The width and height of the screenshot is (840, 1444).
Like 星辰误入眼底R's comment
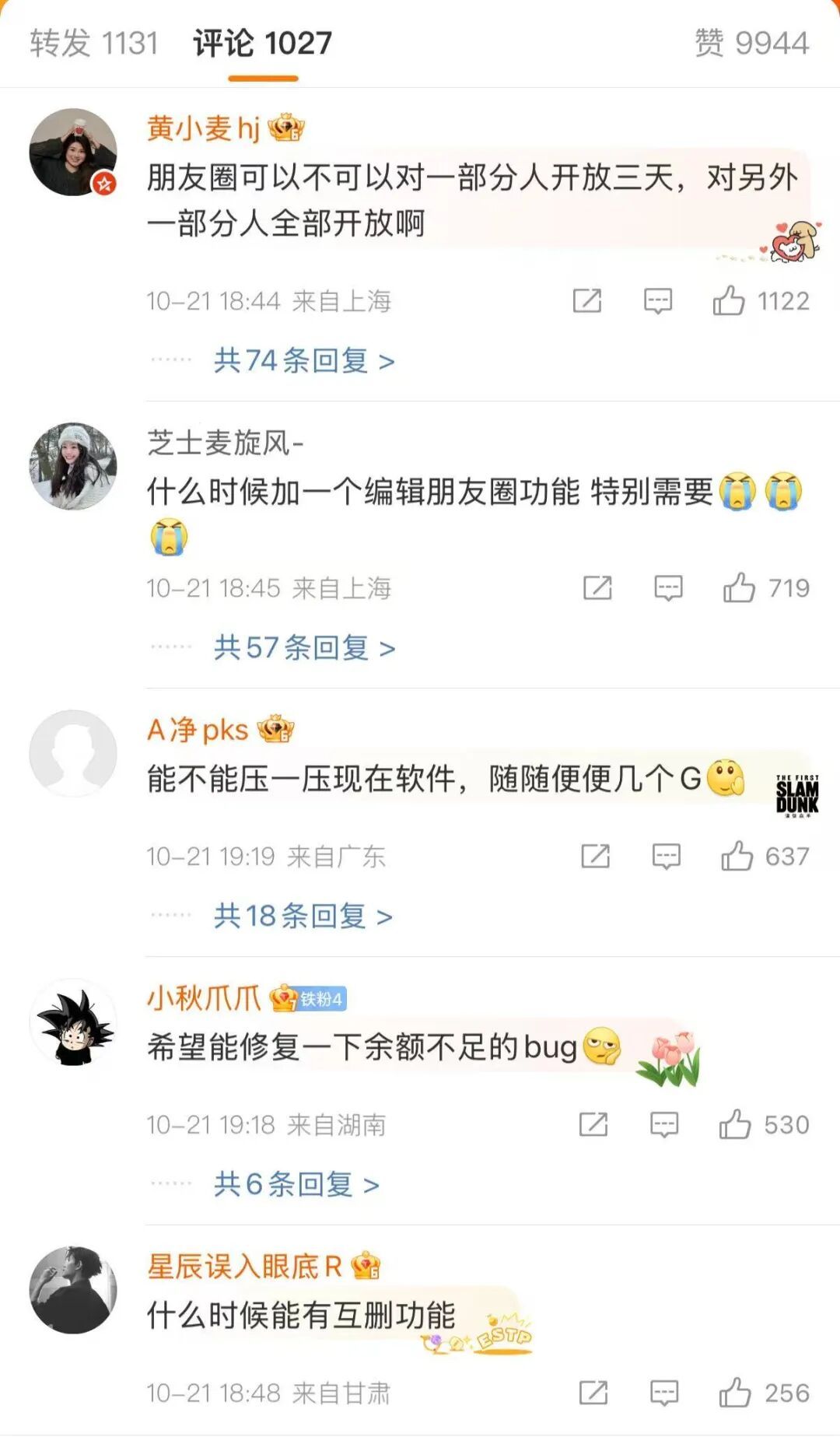(x=735, y=1393)
